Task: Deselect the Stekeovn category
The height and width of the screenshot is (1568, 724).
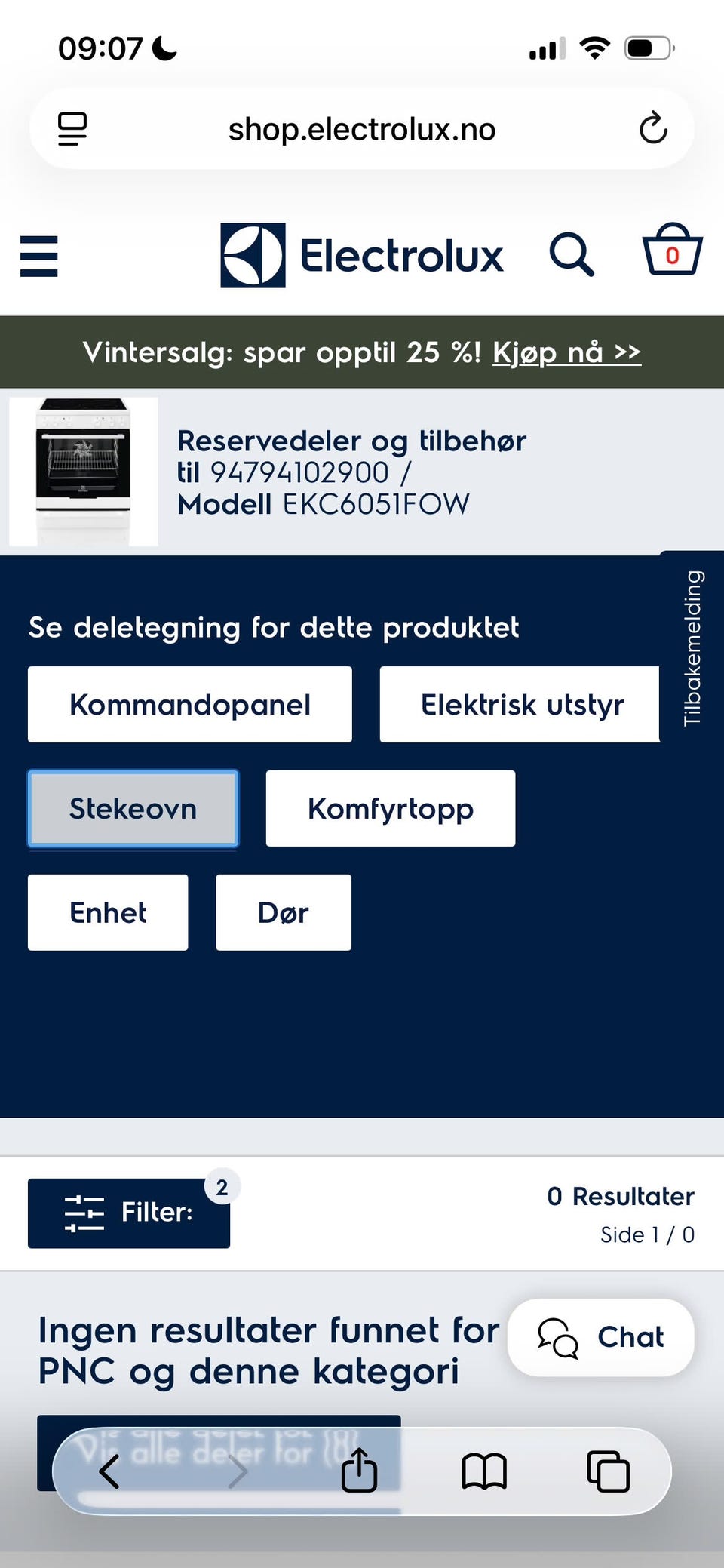Action: pyautogui.click(x=133, y=808)
